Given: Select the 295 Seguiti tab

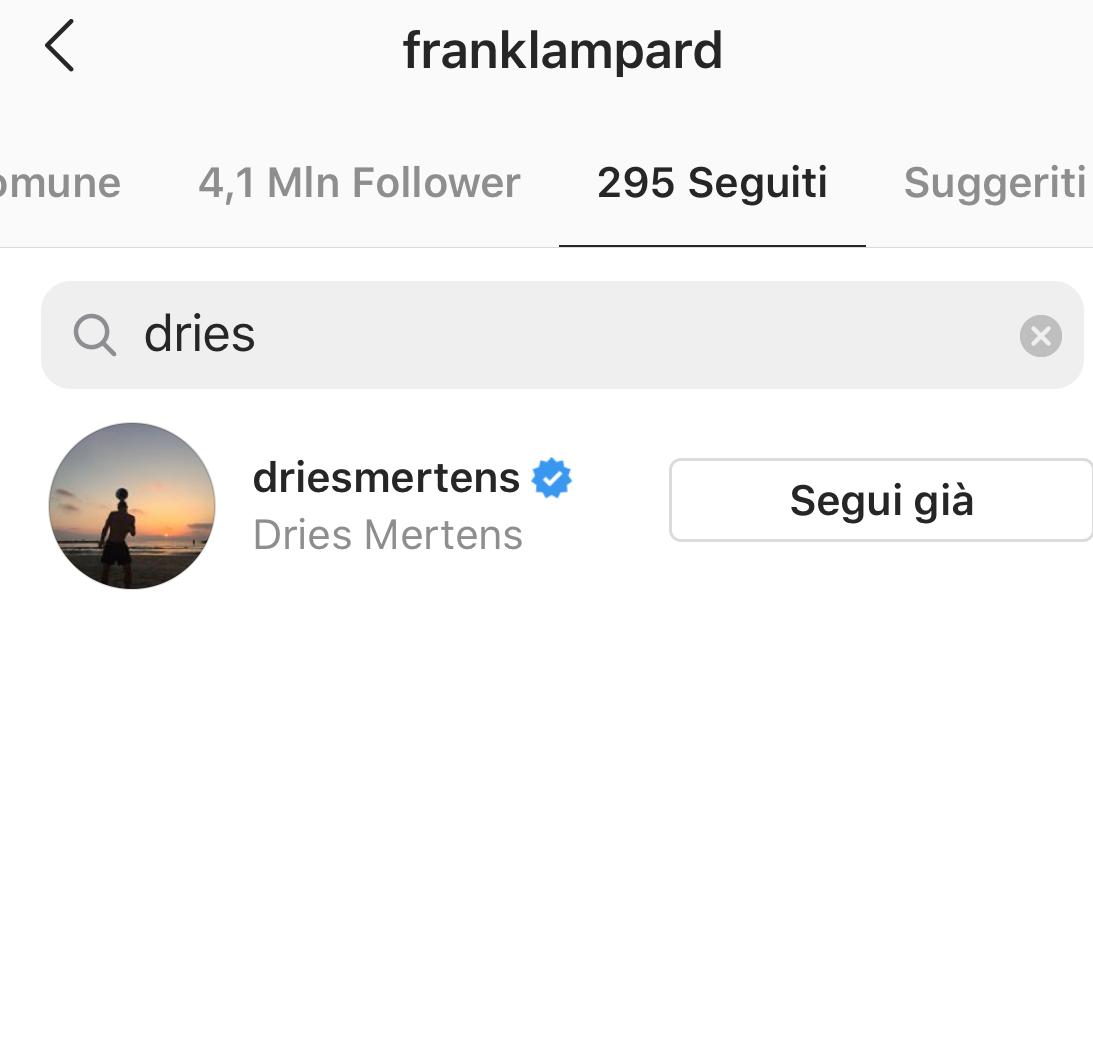Looking at the screenshot, I should coord(712,183).
